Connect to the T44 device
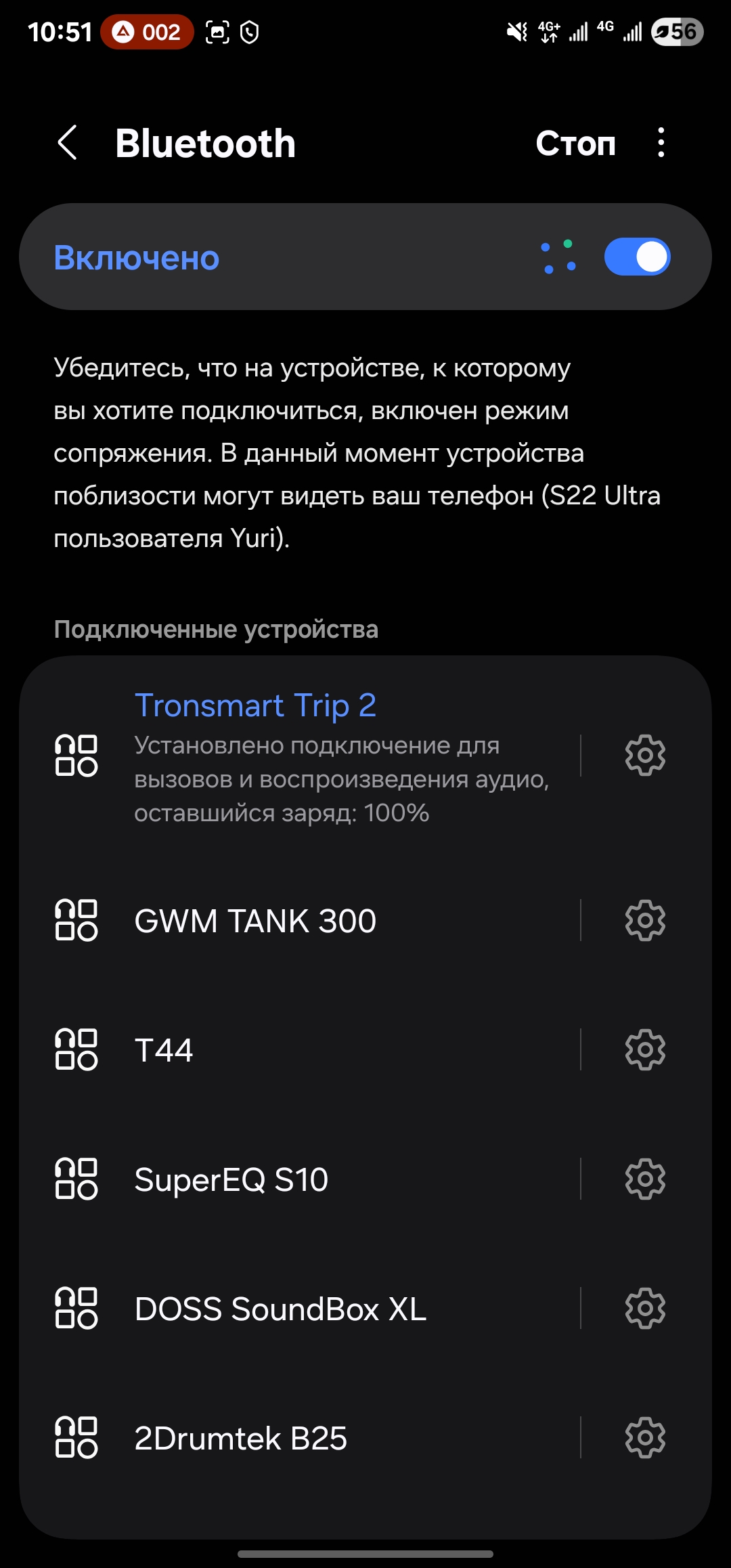The image size is (731, 1568). [x=305, y=1050]
